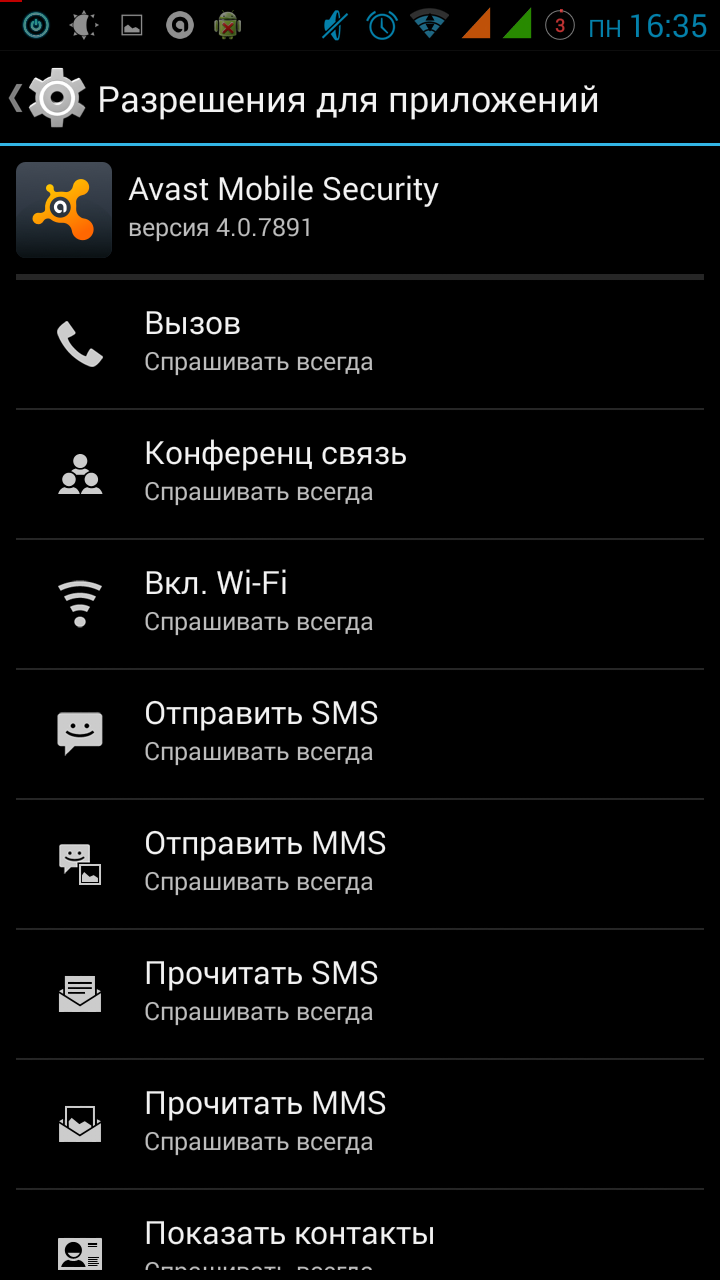The height and width of the screenshot is (1280, 720).
Task: Select the Отправить SMS permission
Action: tap(360, 735)
